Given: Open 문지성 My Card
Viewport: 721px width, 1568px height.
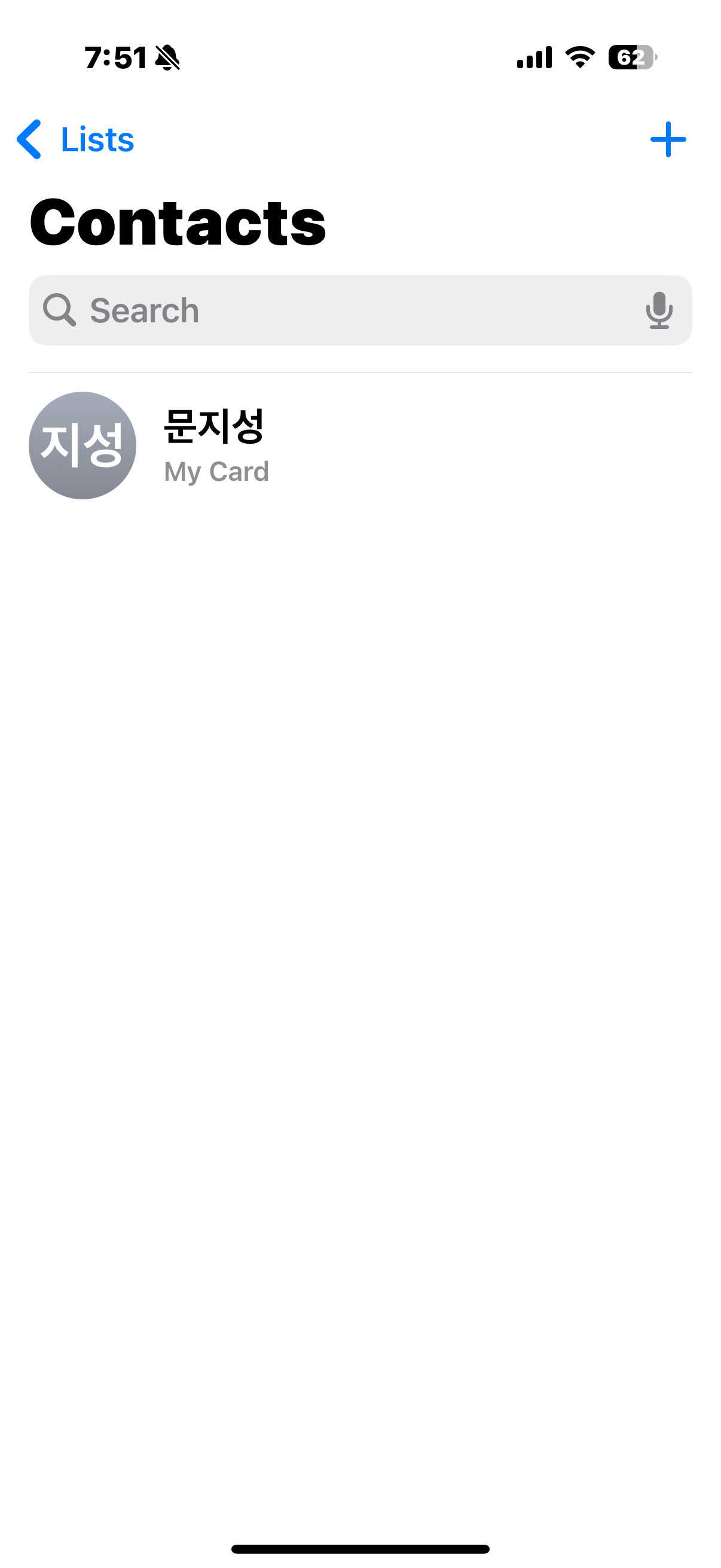Looking at the screenshot, I should [x=360, y=446].
